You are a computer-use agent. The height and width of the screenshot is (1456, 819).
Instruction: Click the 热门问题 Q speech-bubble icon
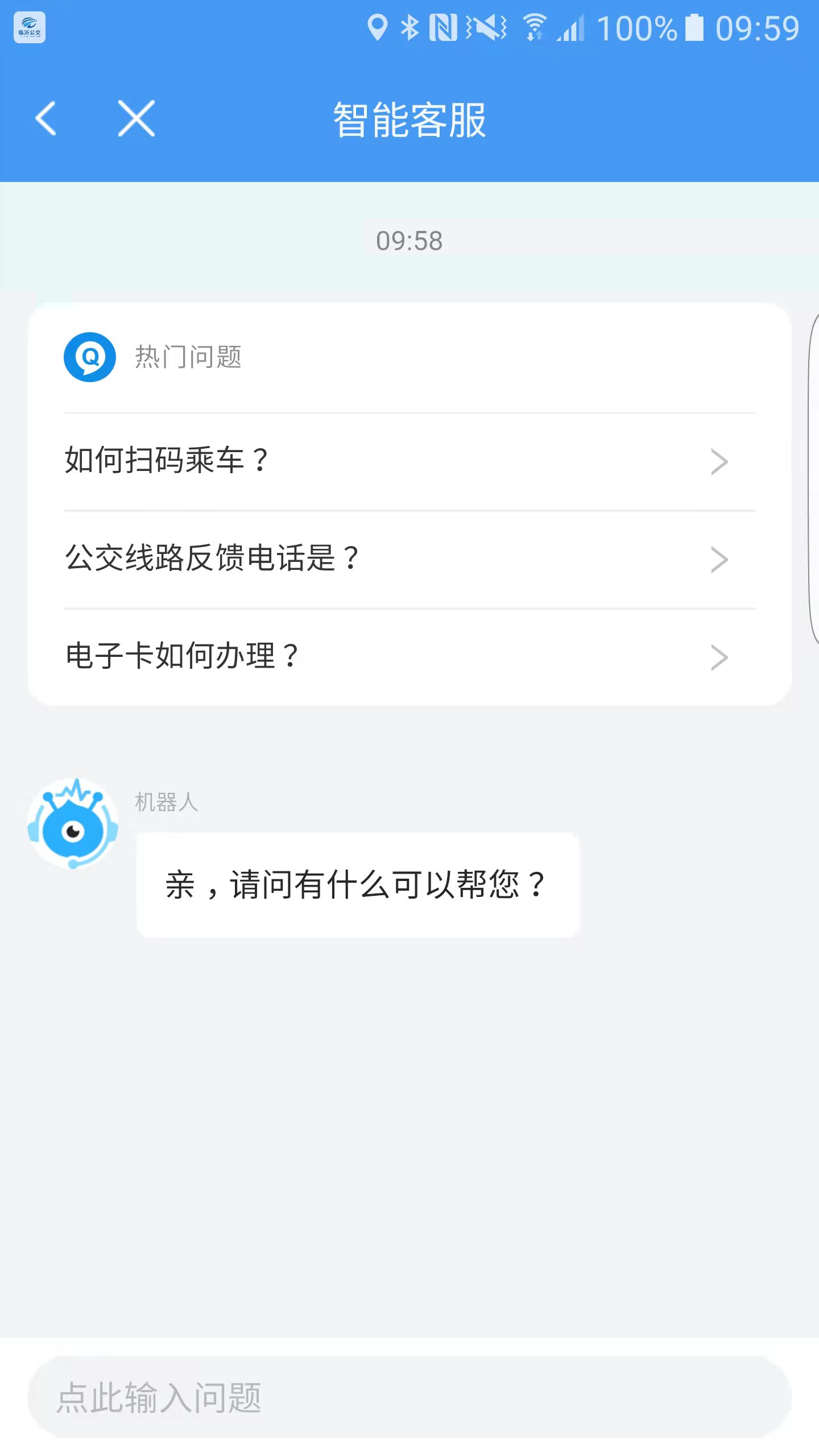[x=90, y=358]
